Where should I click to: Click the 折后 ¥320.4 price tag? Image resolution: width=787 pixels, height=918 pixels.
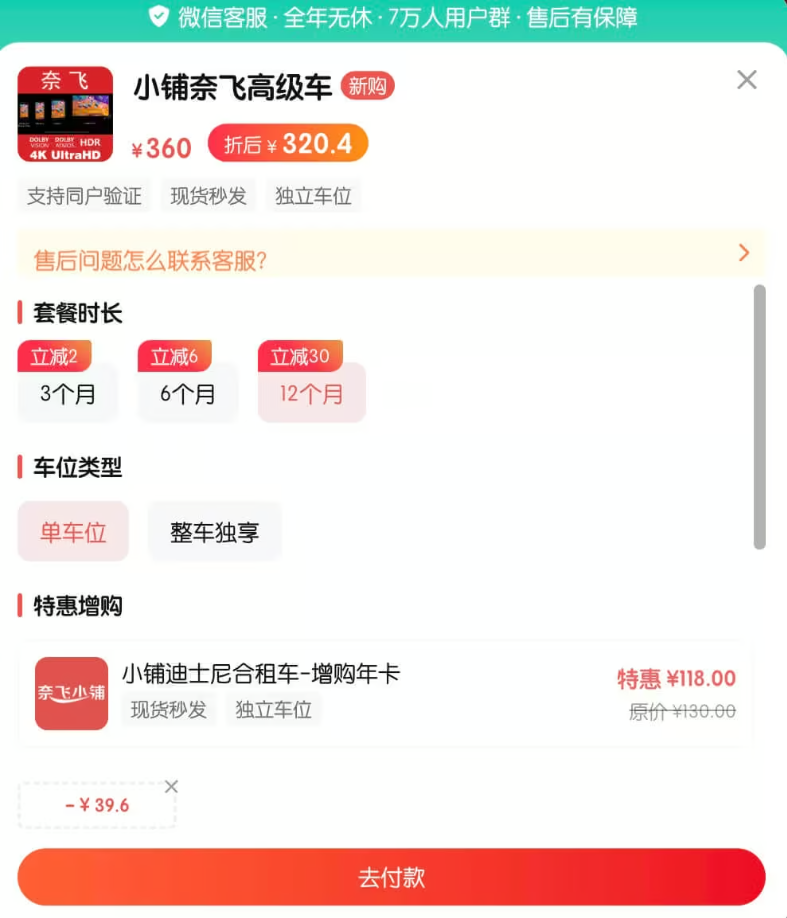point(287,144)
